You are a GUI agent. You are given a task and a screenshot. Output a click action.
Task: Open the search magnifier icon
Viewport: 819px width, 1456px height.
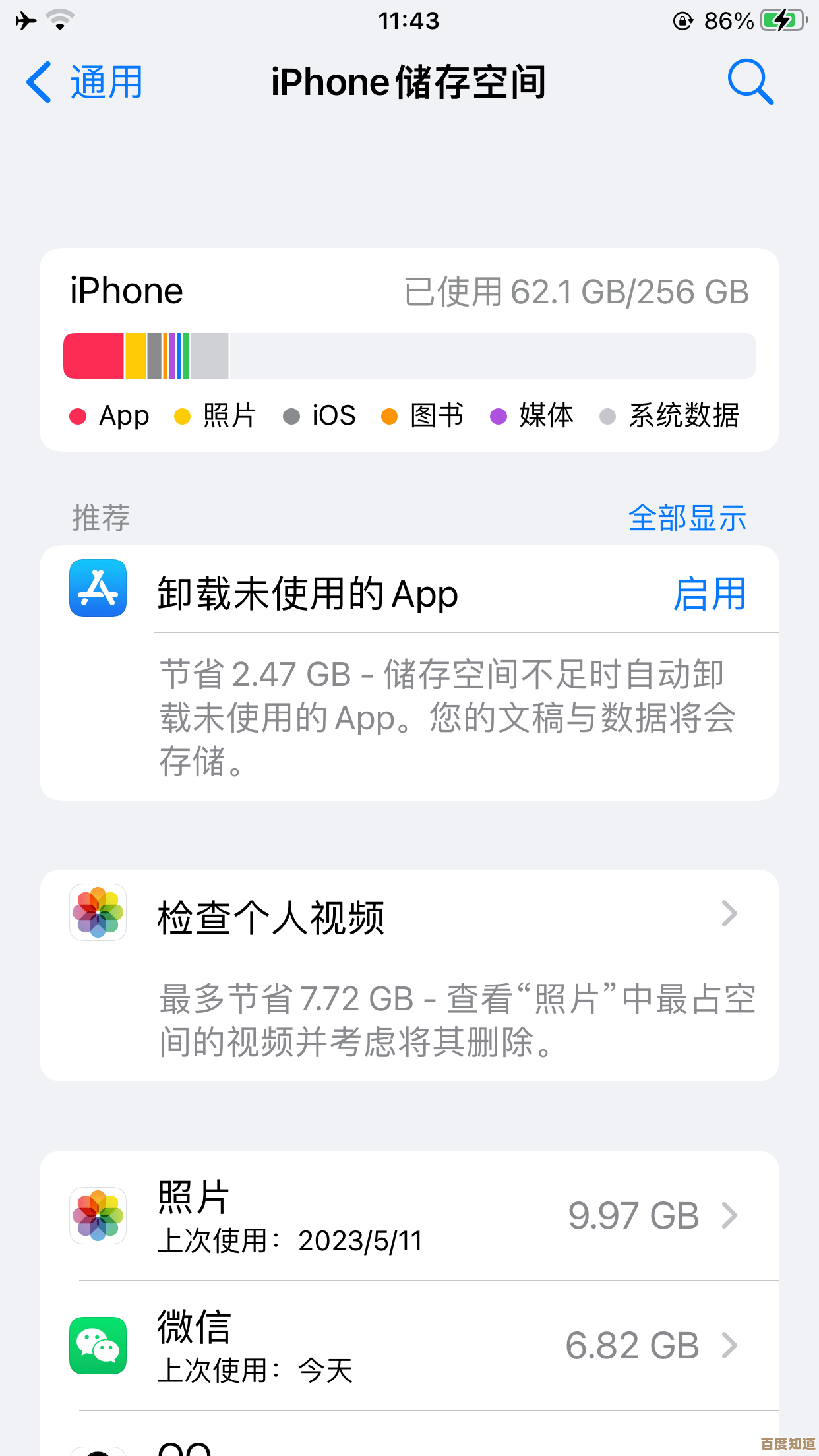(750, 82)
